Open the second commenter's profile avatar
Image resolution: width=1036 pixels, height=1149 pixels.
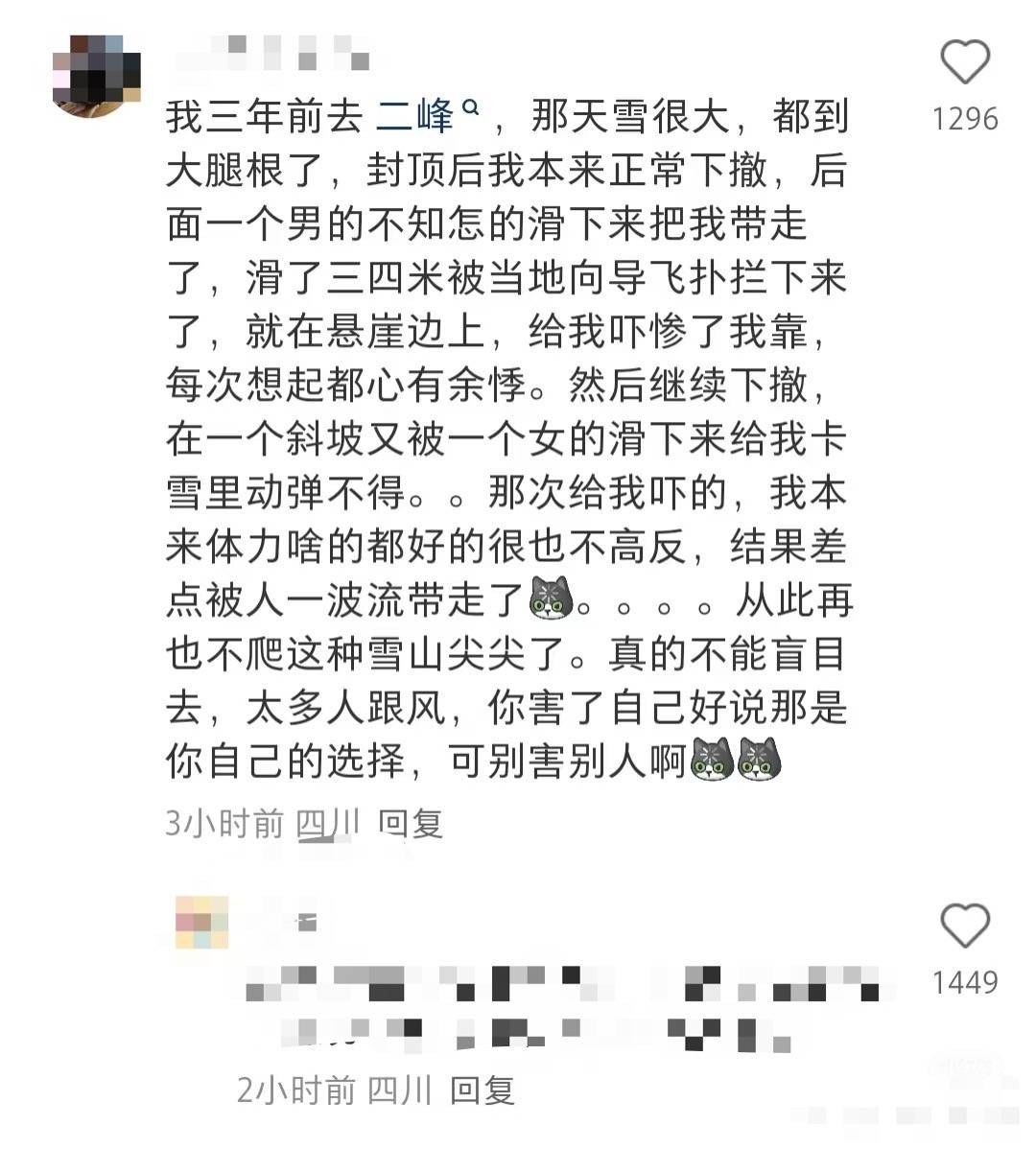tap(202, 923)
